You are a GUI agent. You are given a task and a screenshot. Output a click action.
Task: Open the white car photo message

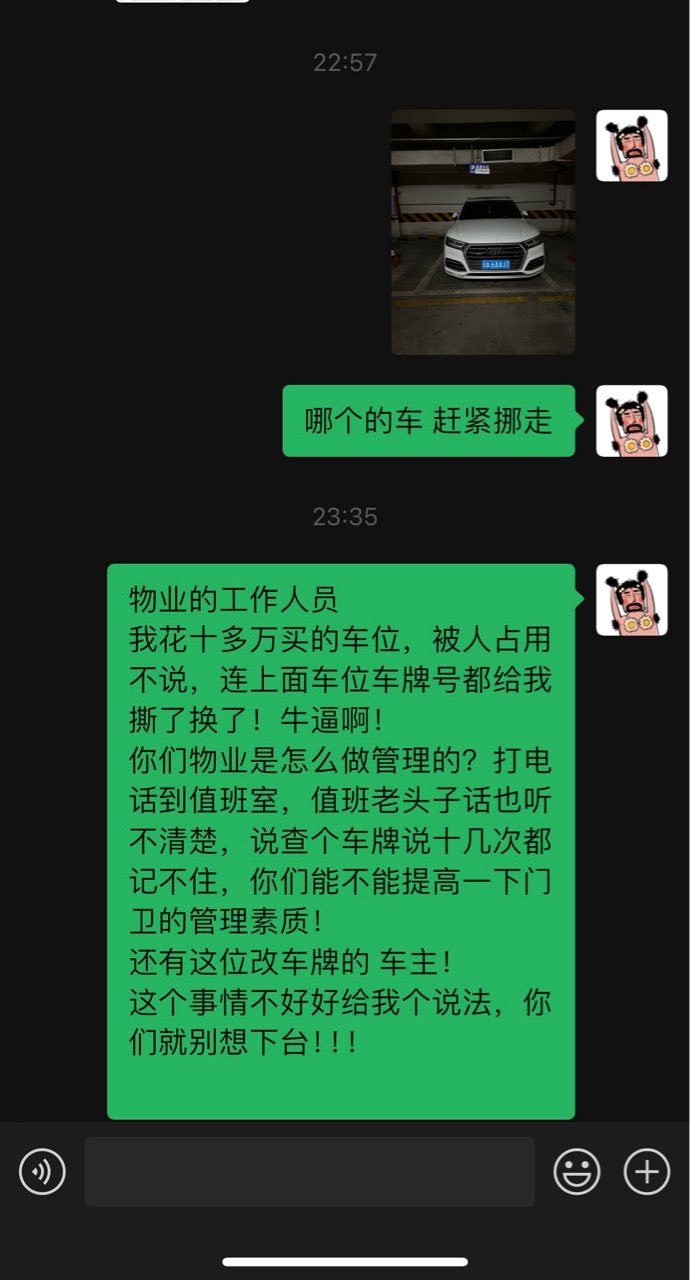click(483, 232)
